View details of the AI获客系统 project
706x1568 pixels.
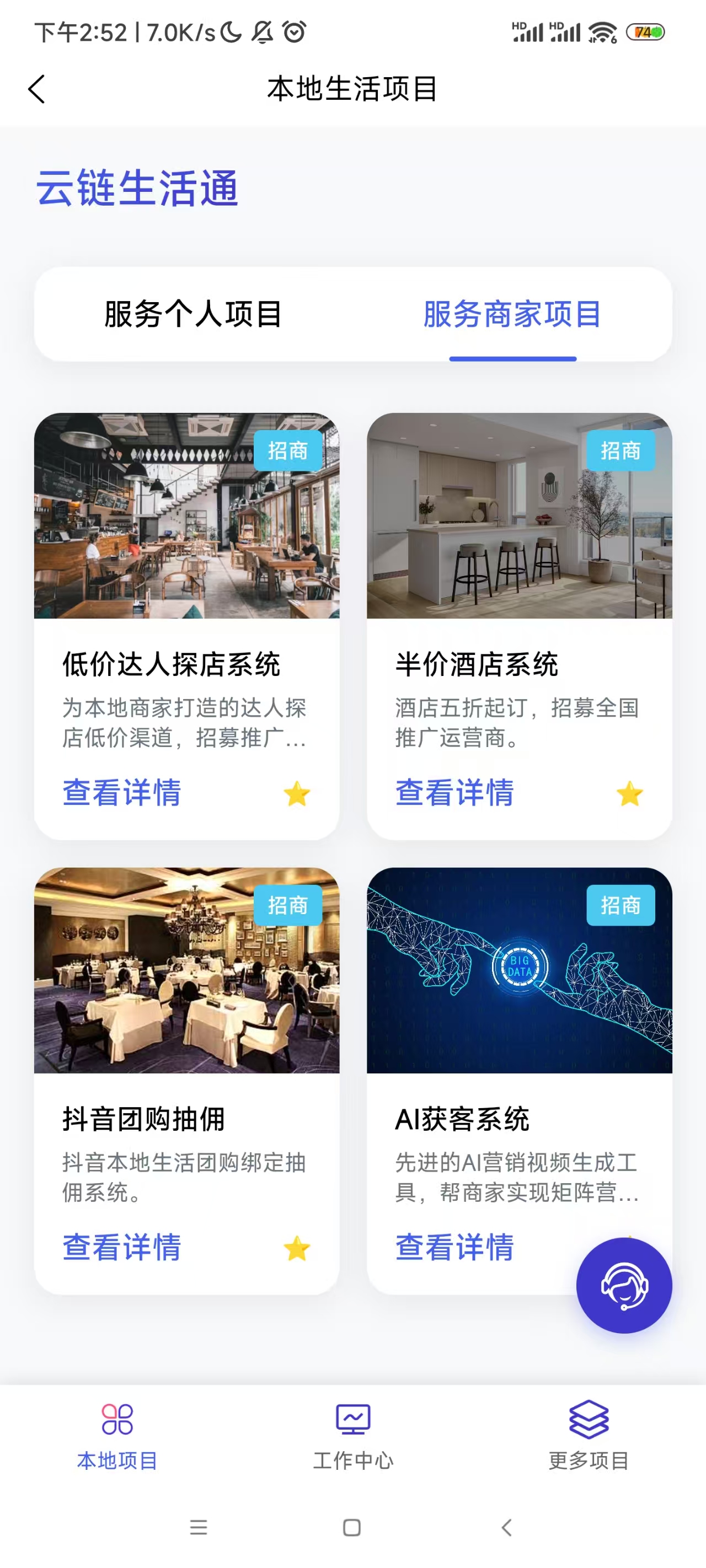(x=453, y=1248)
